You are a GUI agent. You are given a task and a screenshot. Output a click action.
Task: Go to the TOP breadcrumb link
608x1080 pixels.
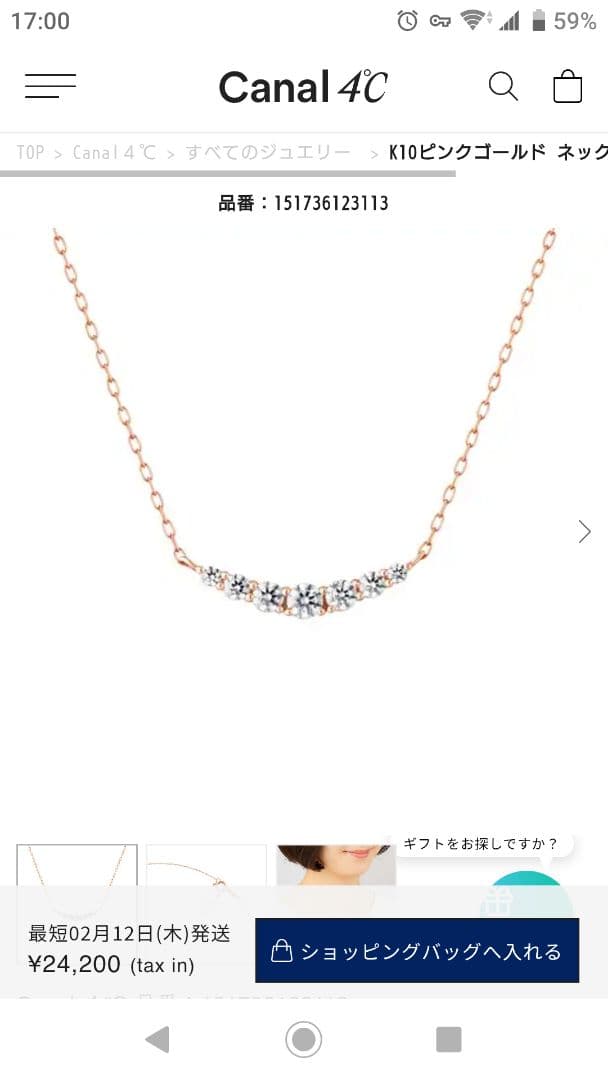[30, 153]
